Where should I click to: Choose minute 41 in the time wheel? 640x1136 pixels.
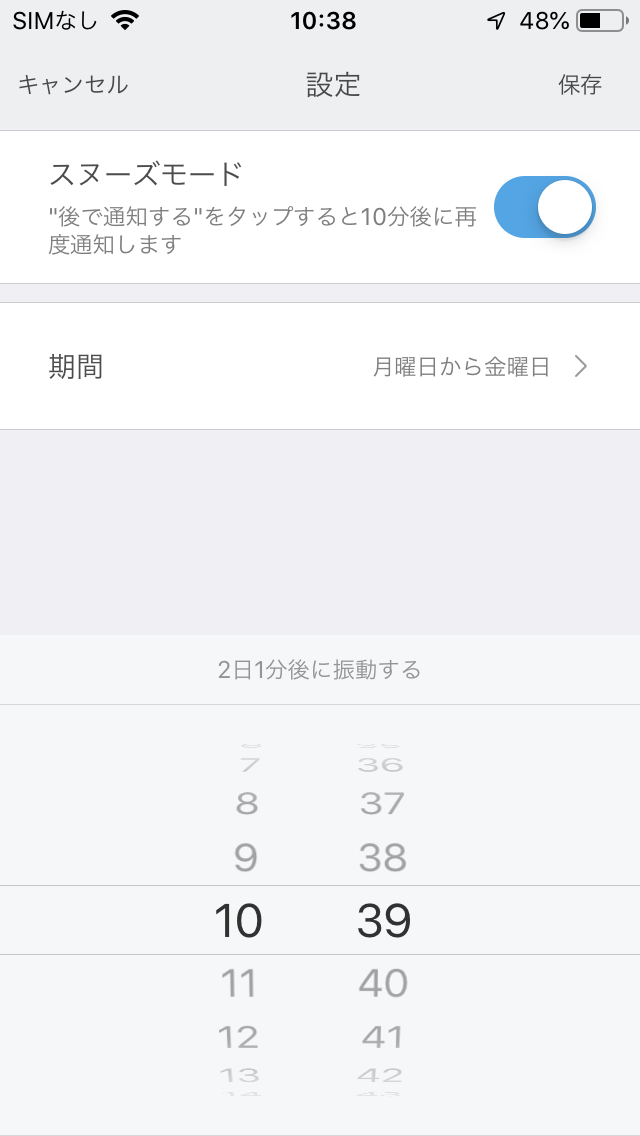tap(383, 1038)
